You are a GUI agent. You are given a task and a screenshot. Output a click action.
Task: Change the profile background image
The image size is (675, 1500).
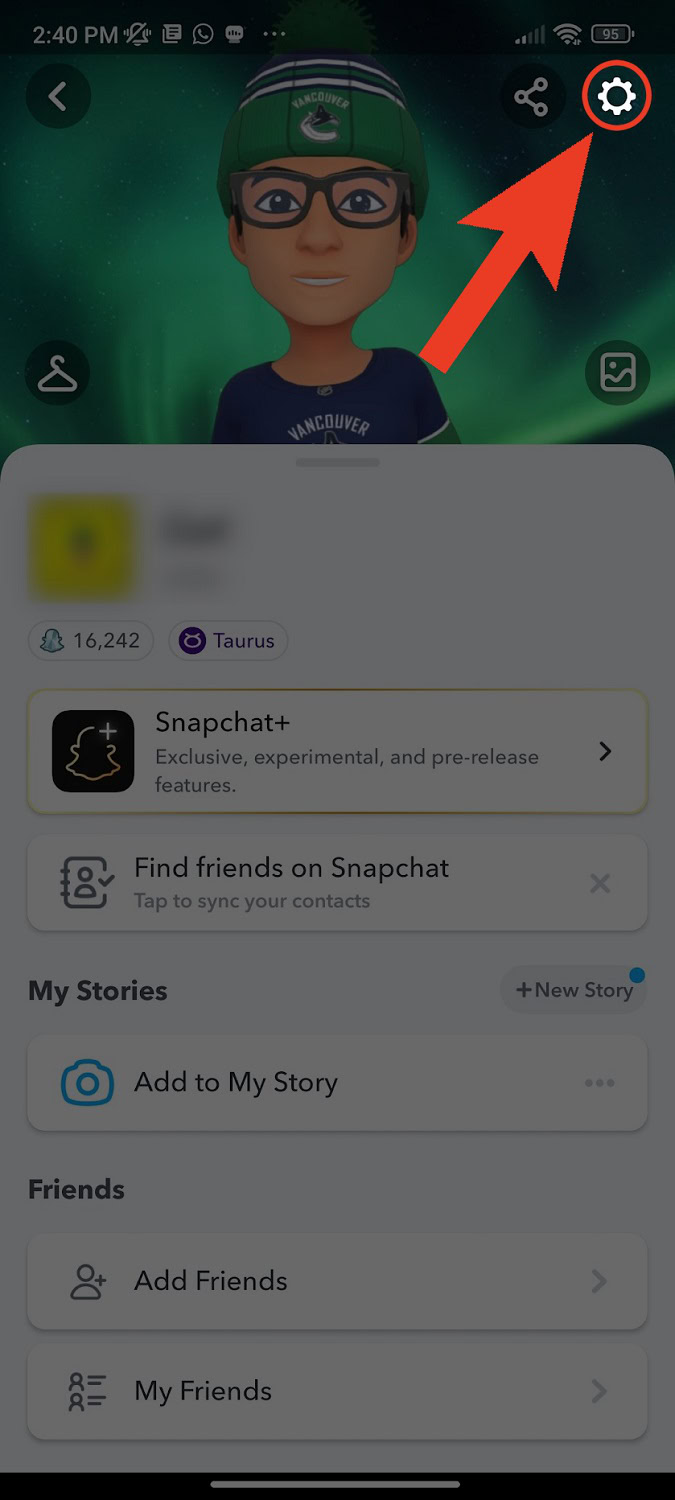pyautogui.click(x=617, y=374)
